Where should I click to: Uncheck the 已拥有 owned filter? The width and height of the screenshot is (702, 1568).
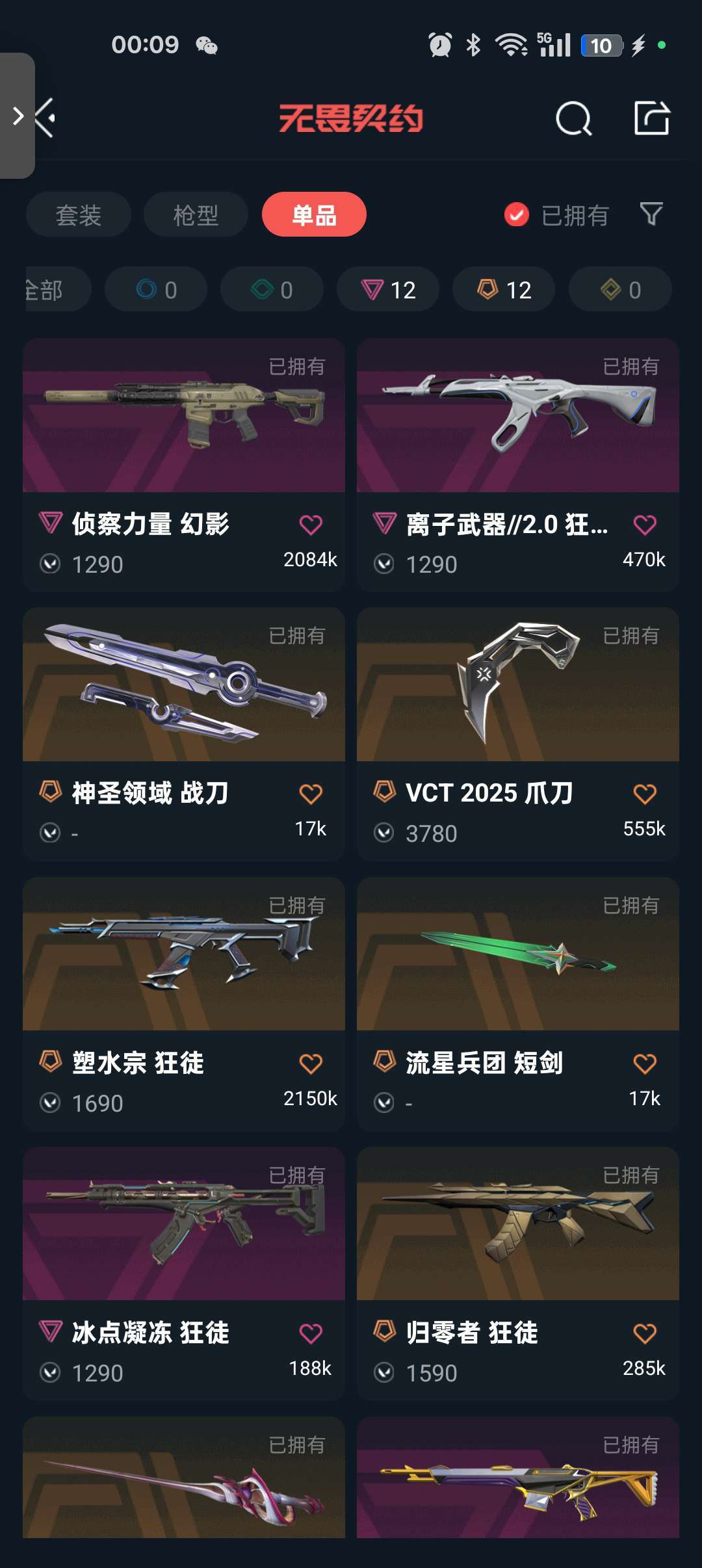pos(517,215)
